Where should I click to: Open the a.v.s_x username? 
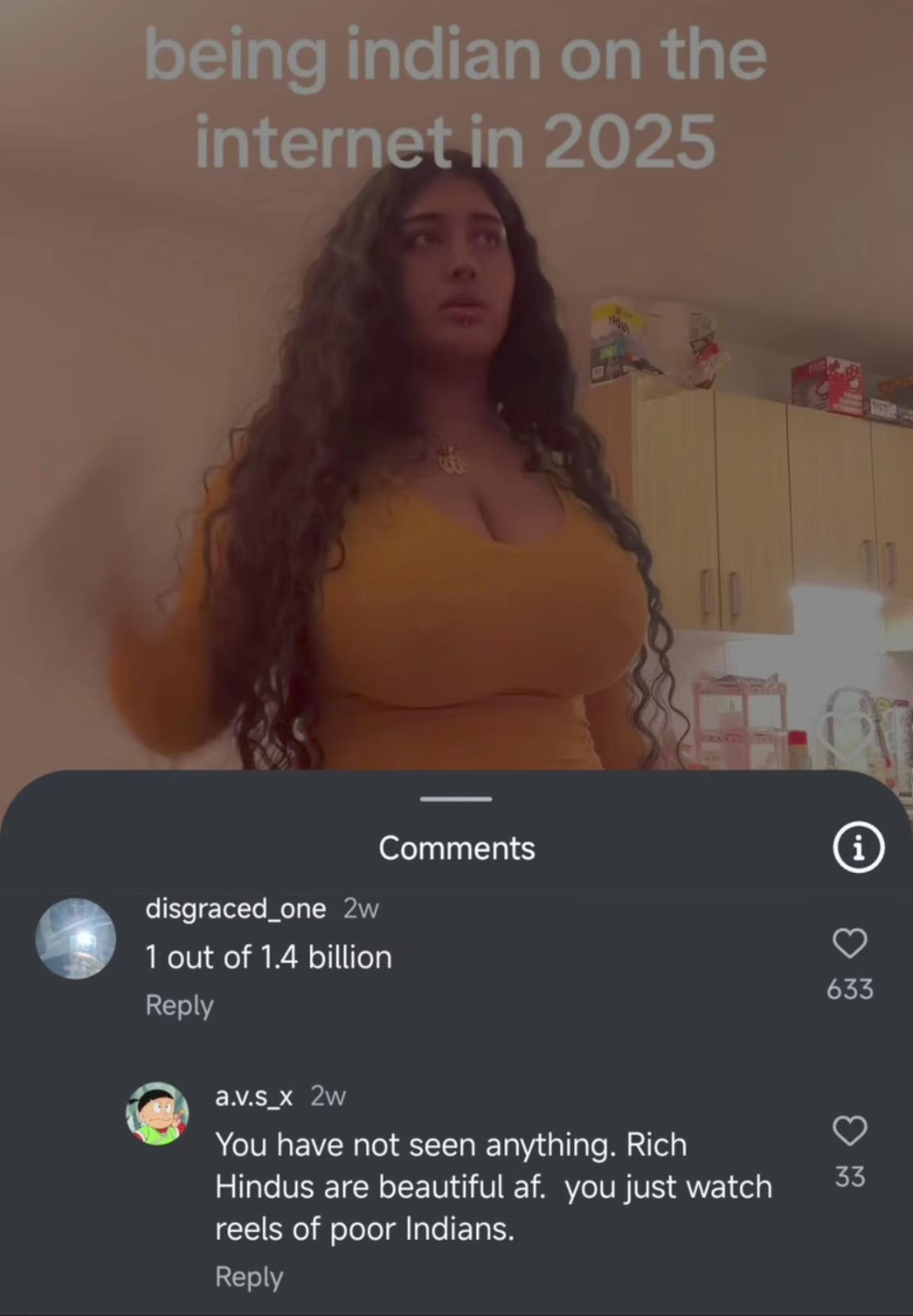point(253,1096)
